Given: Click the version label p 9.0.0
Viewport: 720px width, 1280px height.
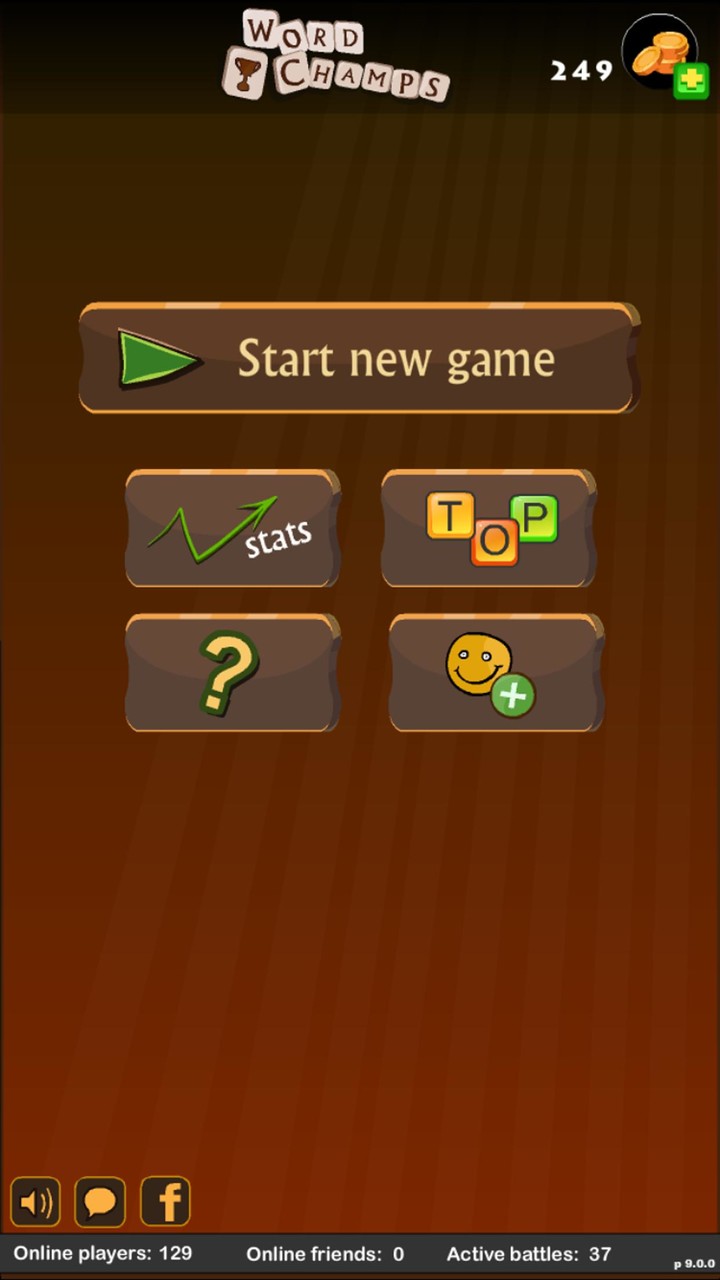Looking at the screenshot, I should (697, 1263).
